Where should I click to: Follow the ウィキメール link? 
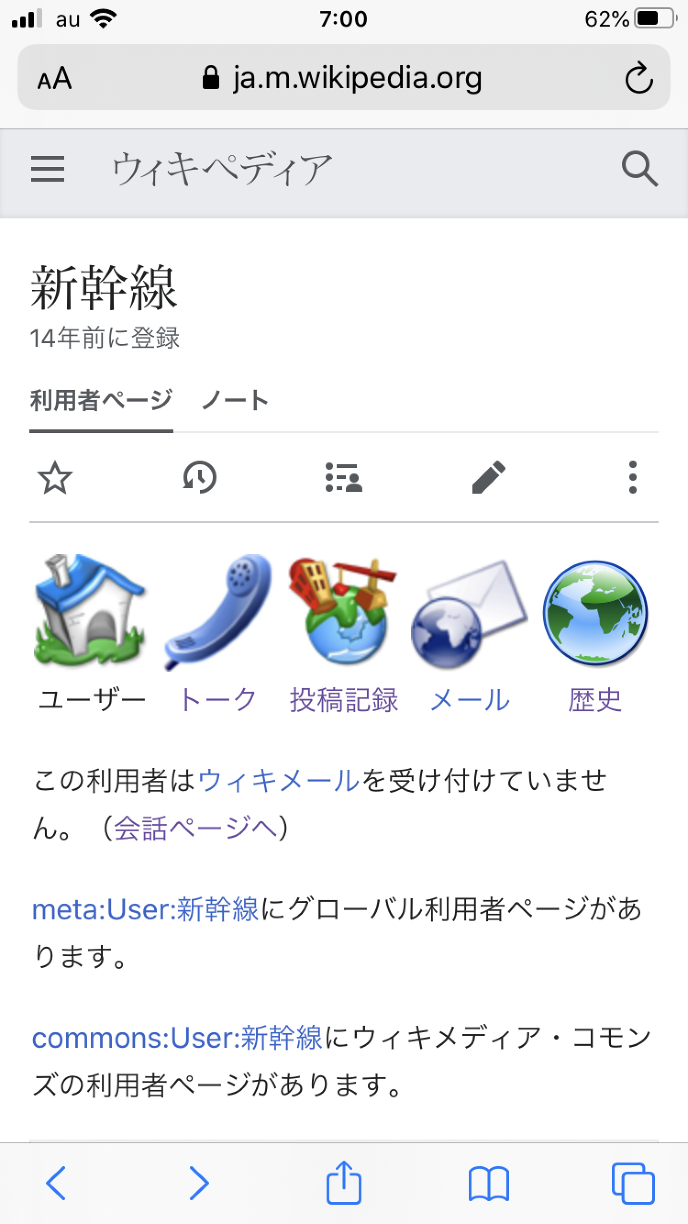(x=278, y=781)
